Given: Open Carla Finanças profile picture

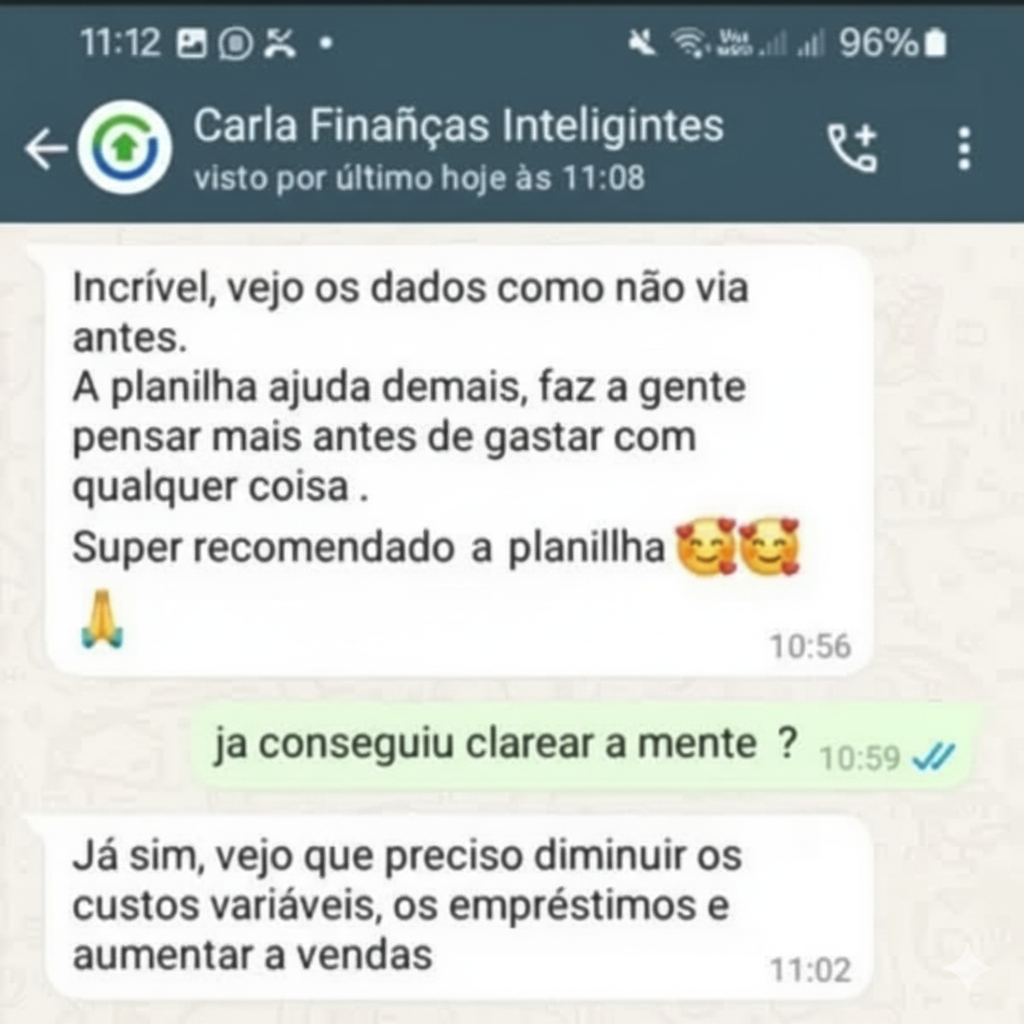Looking at the screenshot, I should pos(125,149).
